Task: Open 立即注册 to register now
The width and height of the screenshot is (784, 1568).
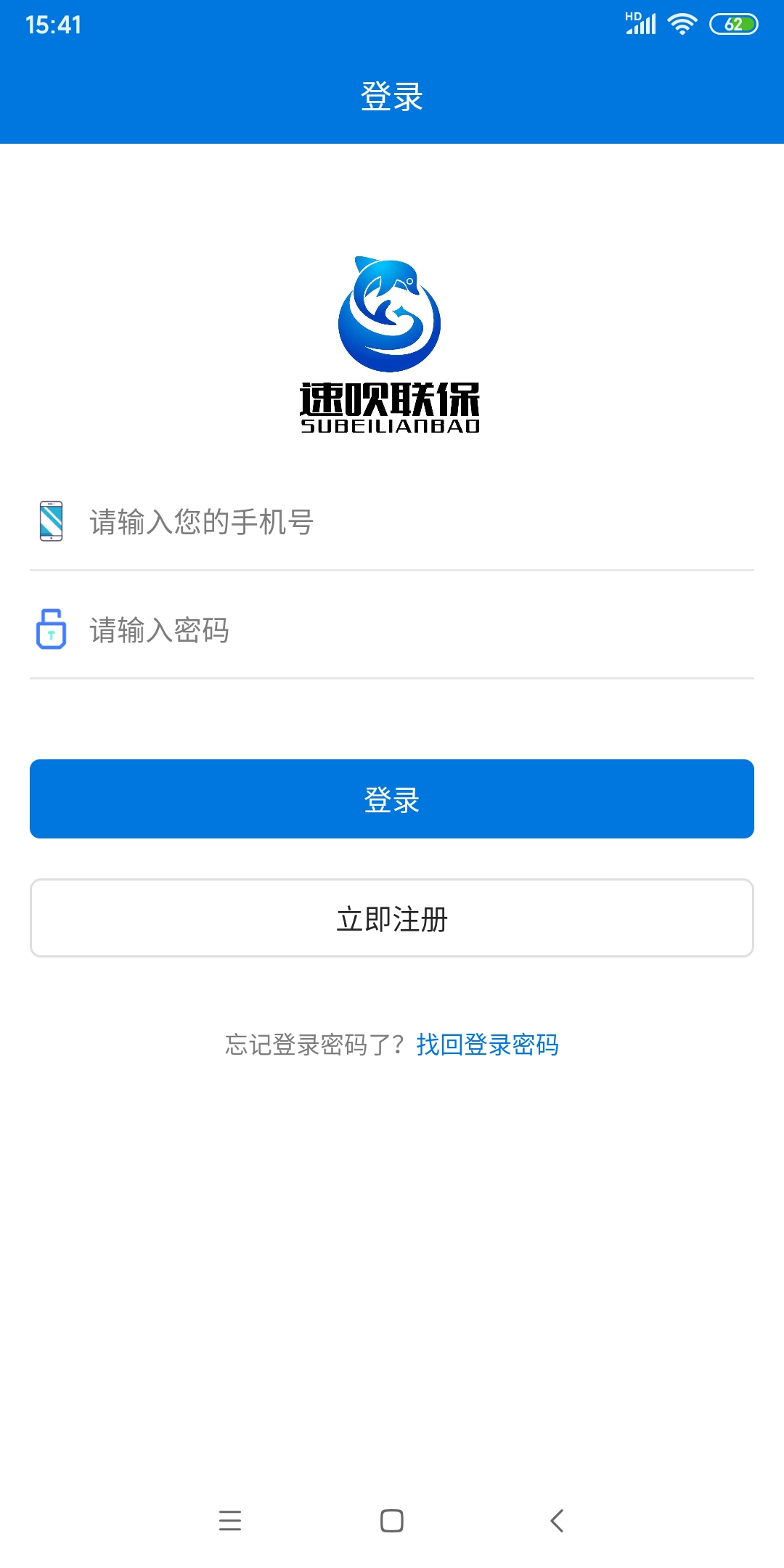Action: coord(392,918)
